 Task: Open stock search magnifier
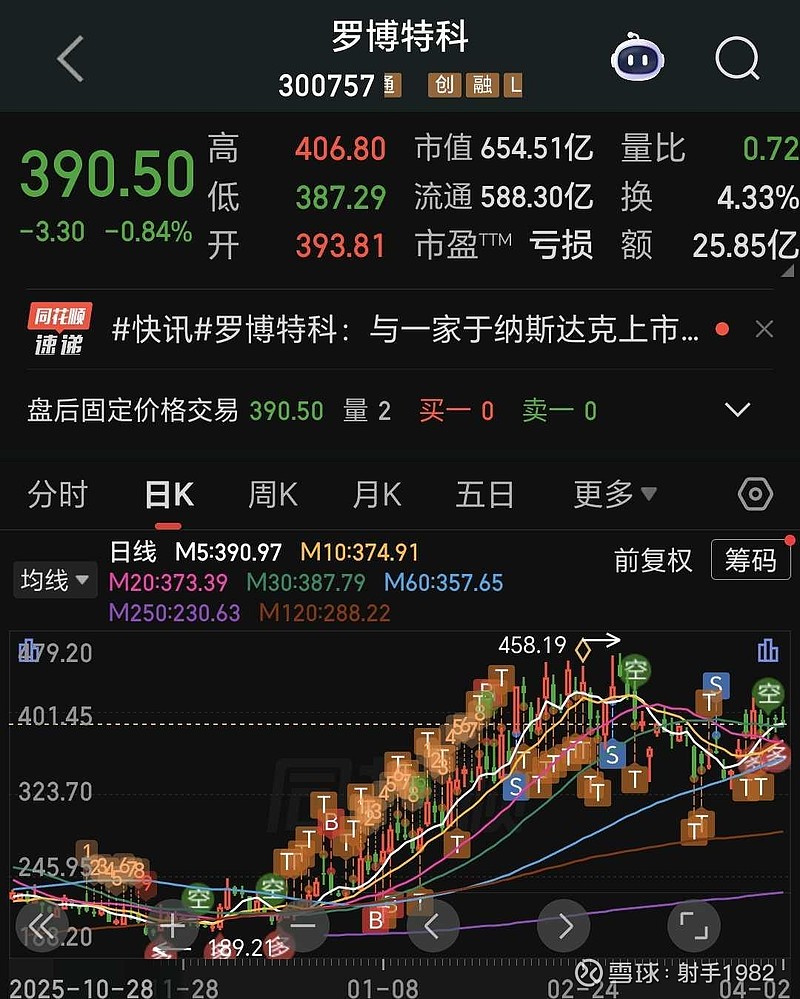[x=738, y=59]
